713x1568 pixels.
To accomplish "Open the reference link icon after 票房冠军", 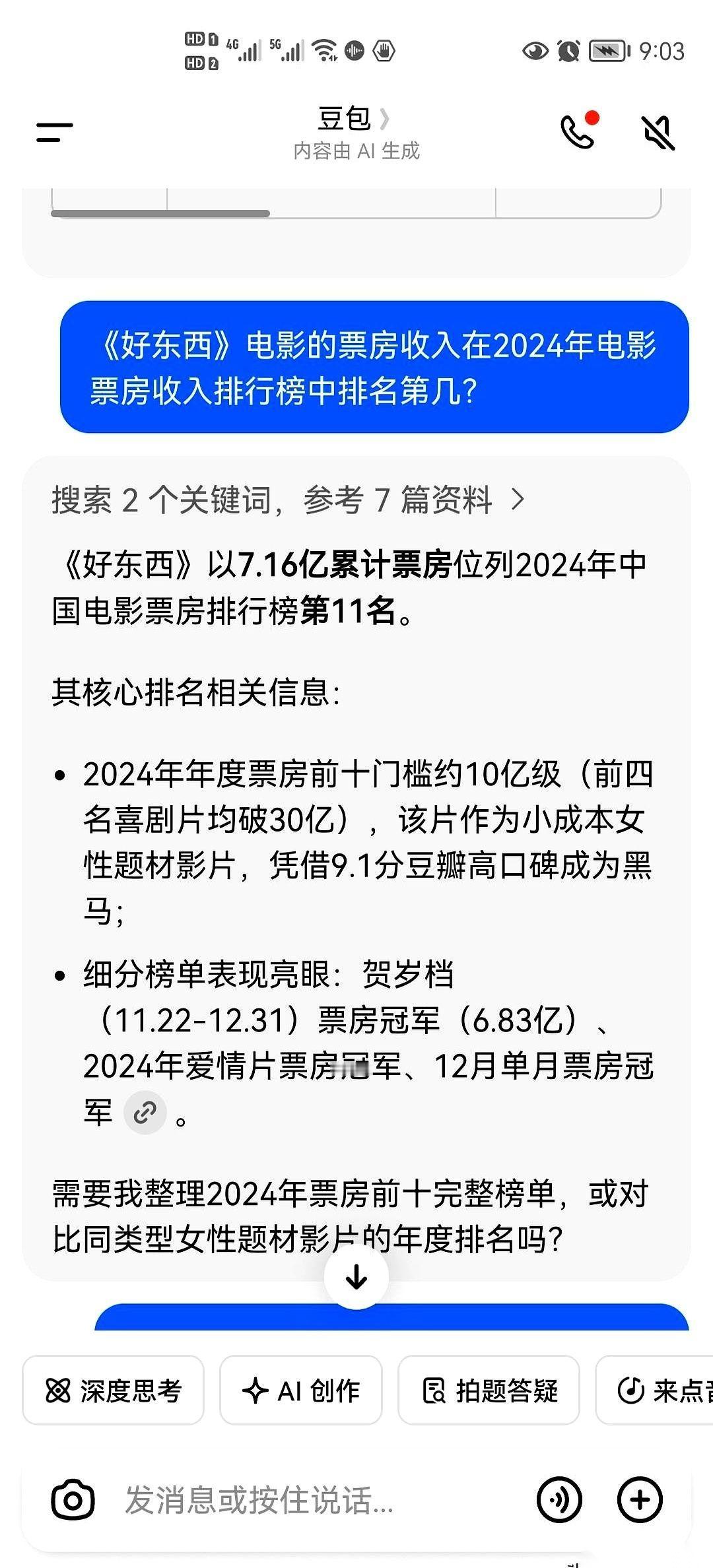I will (x=145, y=1113).
